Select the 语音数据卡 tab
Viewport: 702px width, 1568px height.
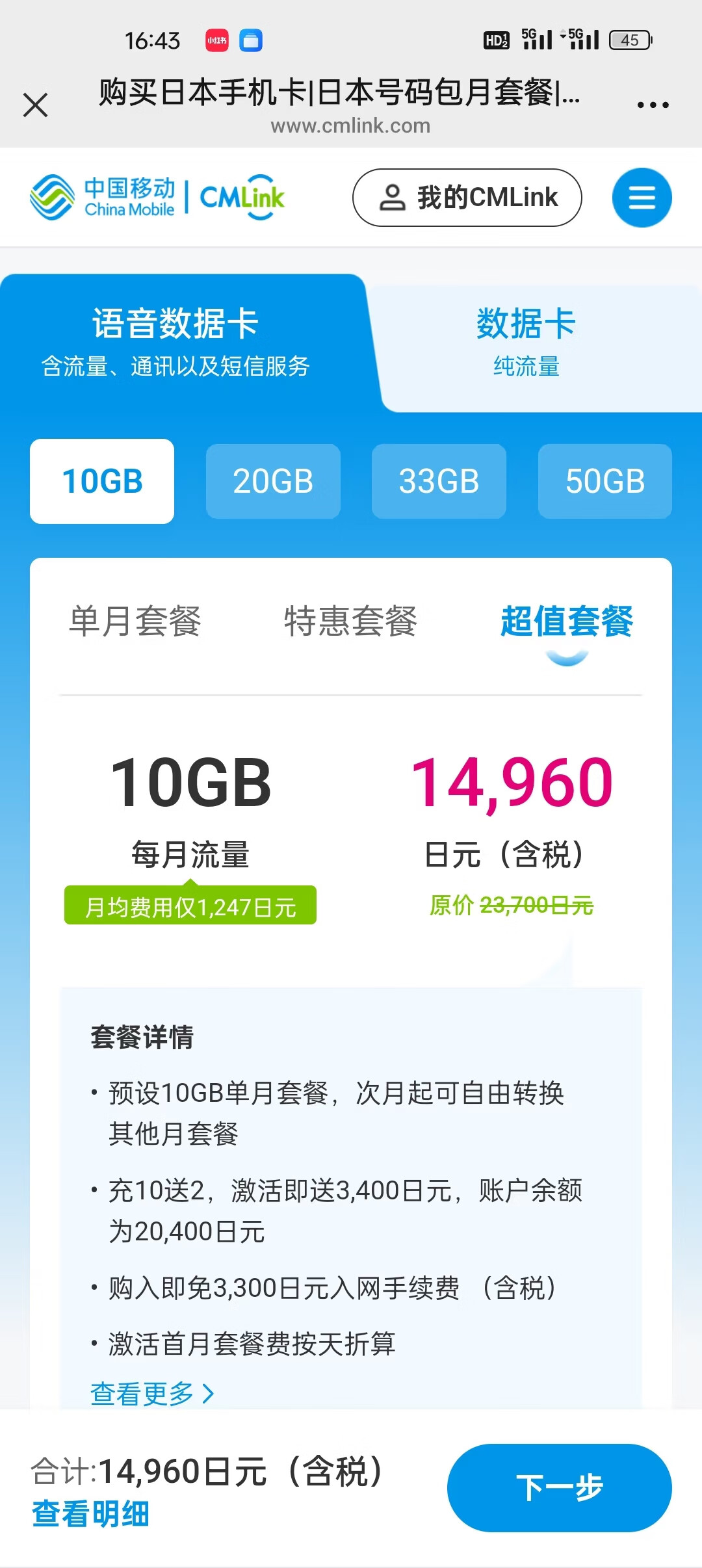click(175, 341)
